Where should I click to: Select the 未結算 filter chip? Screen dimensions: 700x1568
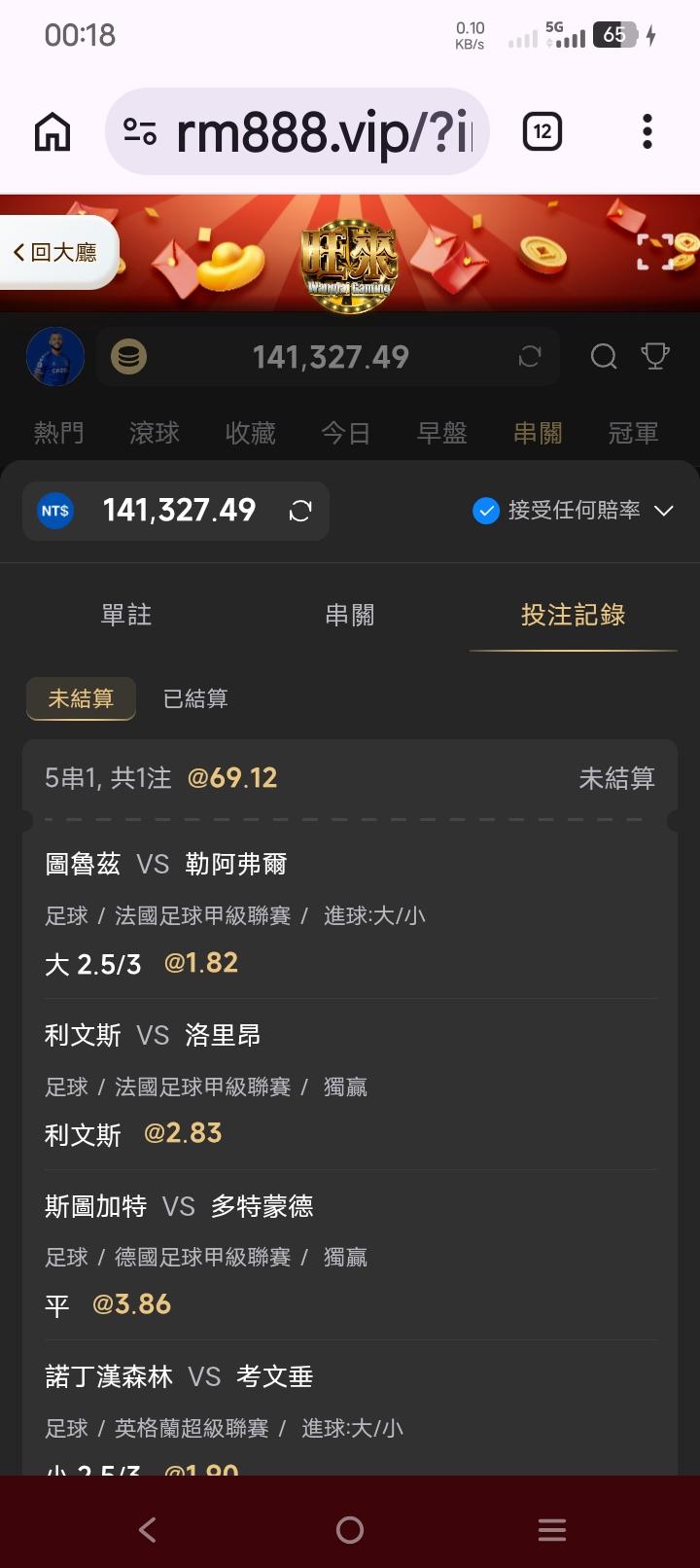81,698
